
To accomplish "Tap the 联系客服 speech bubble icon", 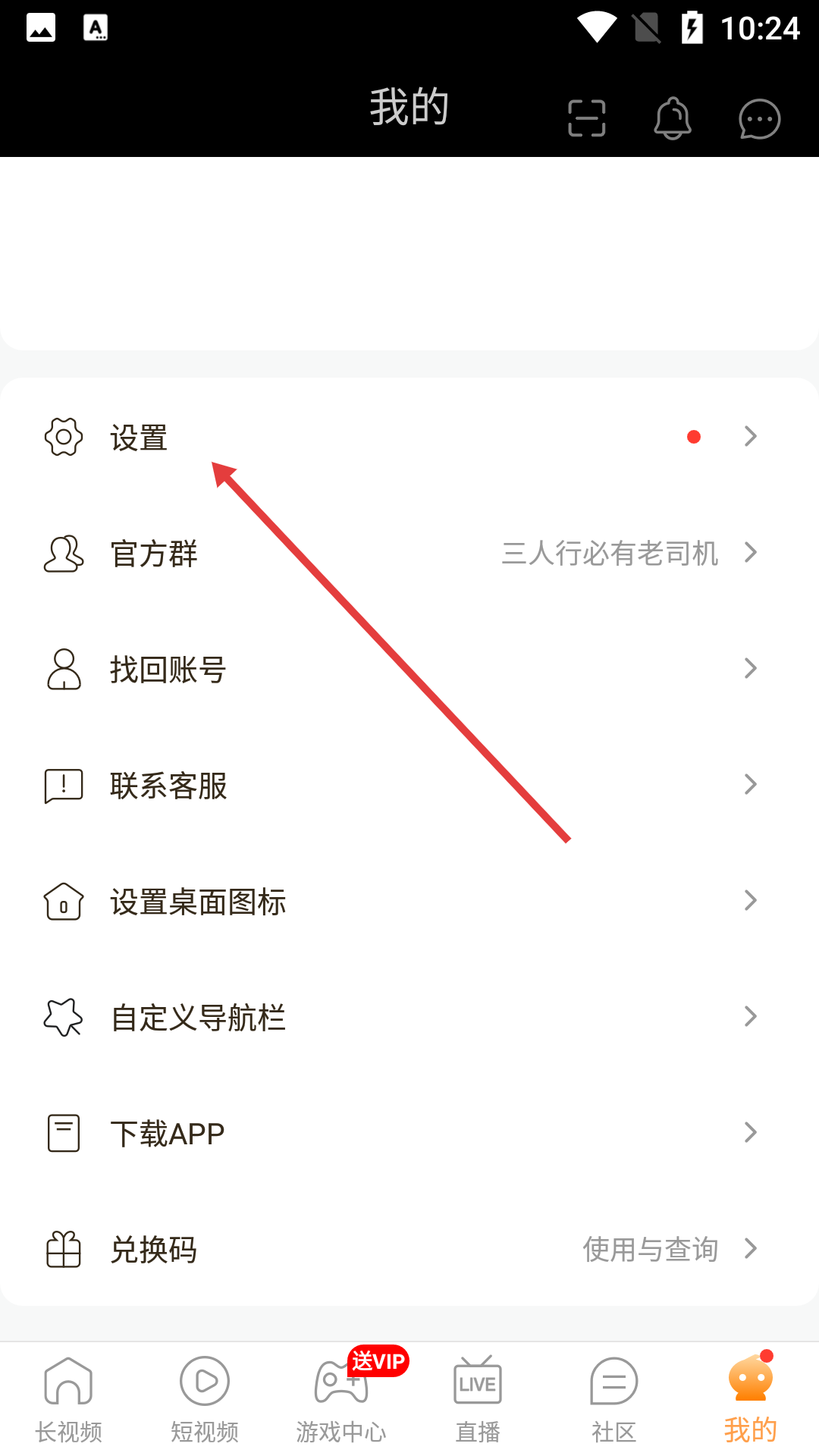I will (62, 785).
